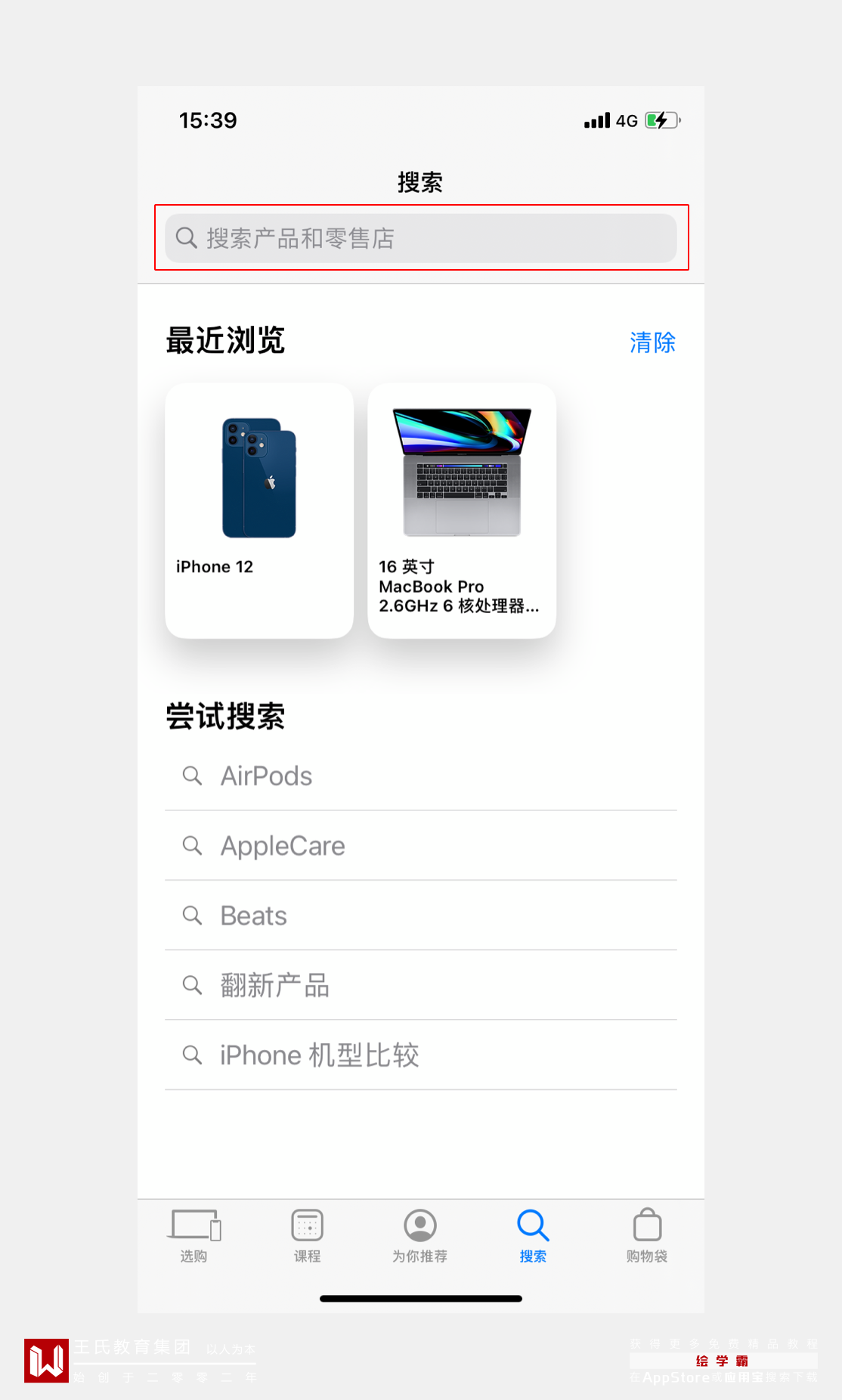842x1400 pixels.
Task: Clear recent browsing with 清除
Action: point(652,342)
